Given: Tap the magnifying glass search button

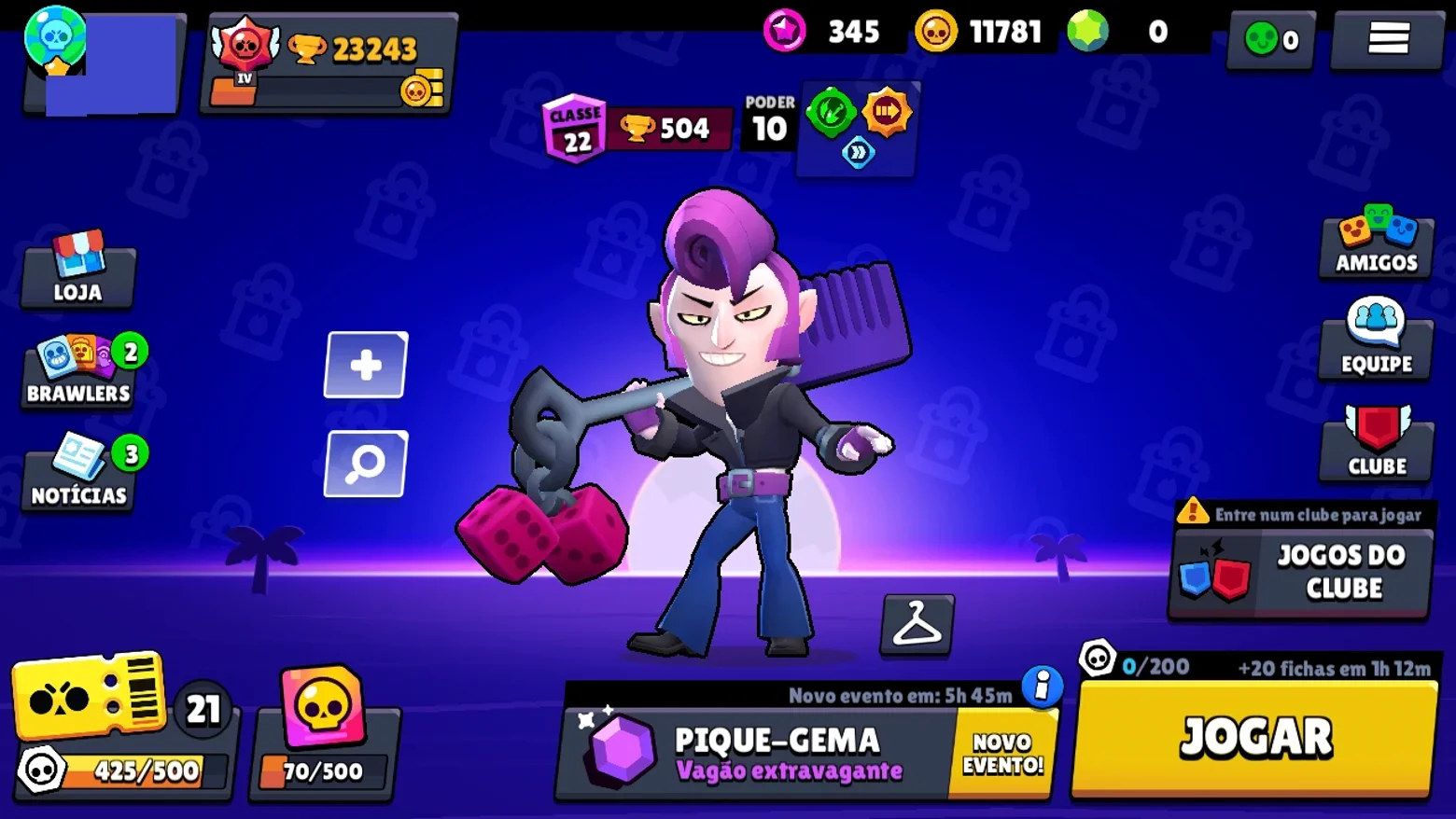Looking at the screenshot, I should 366,464.
